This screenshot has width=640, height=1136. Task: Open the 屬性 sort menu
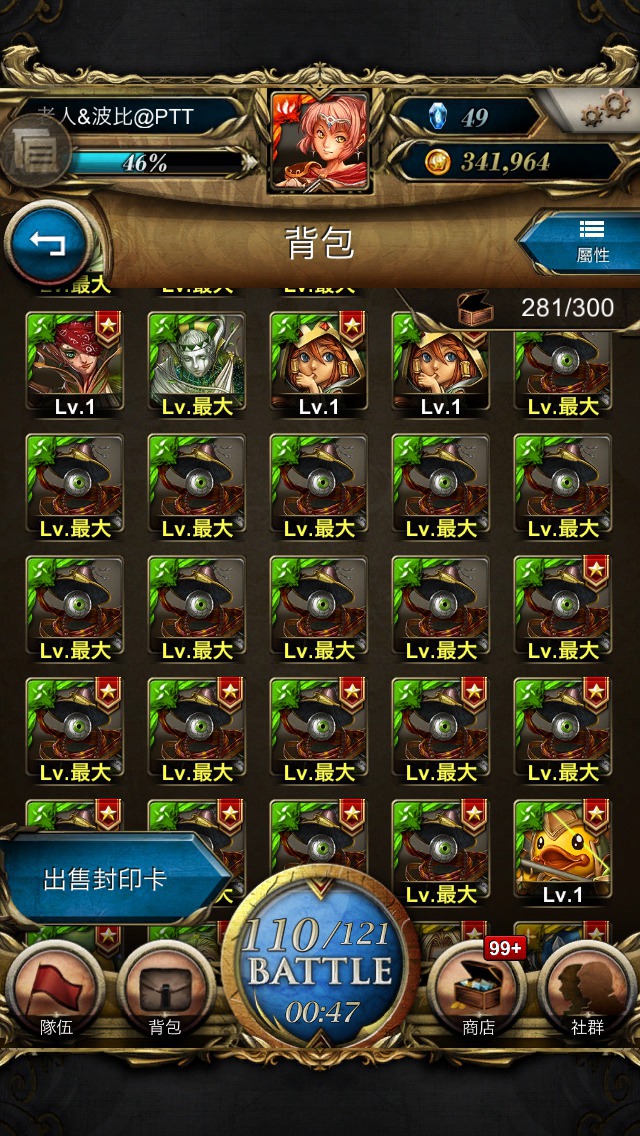point(582,242)
